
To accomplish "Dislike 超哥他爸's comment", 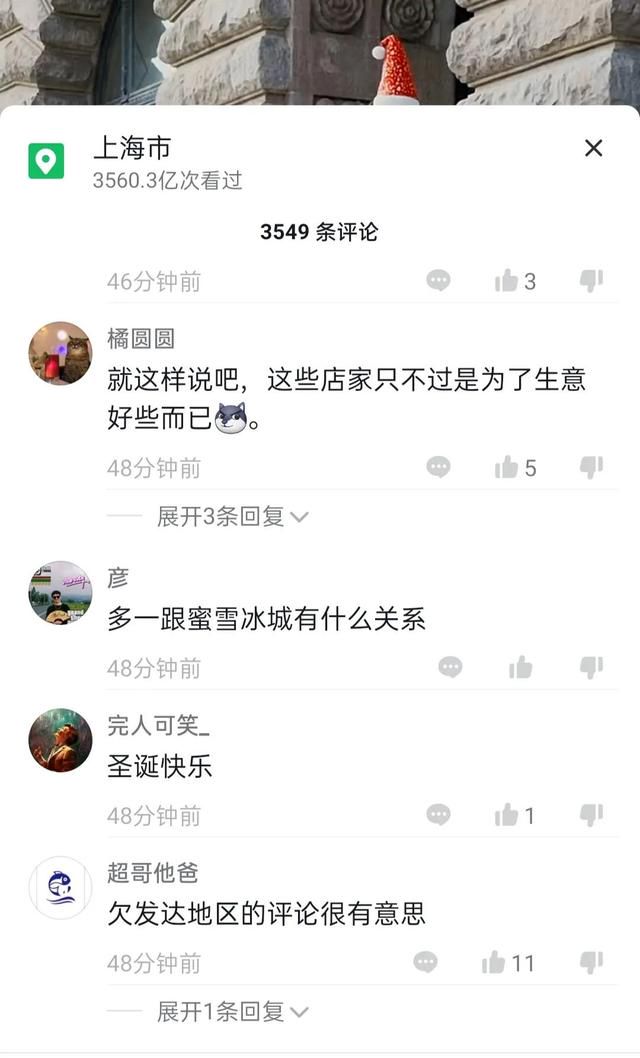I will tap(592, 964).
